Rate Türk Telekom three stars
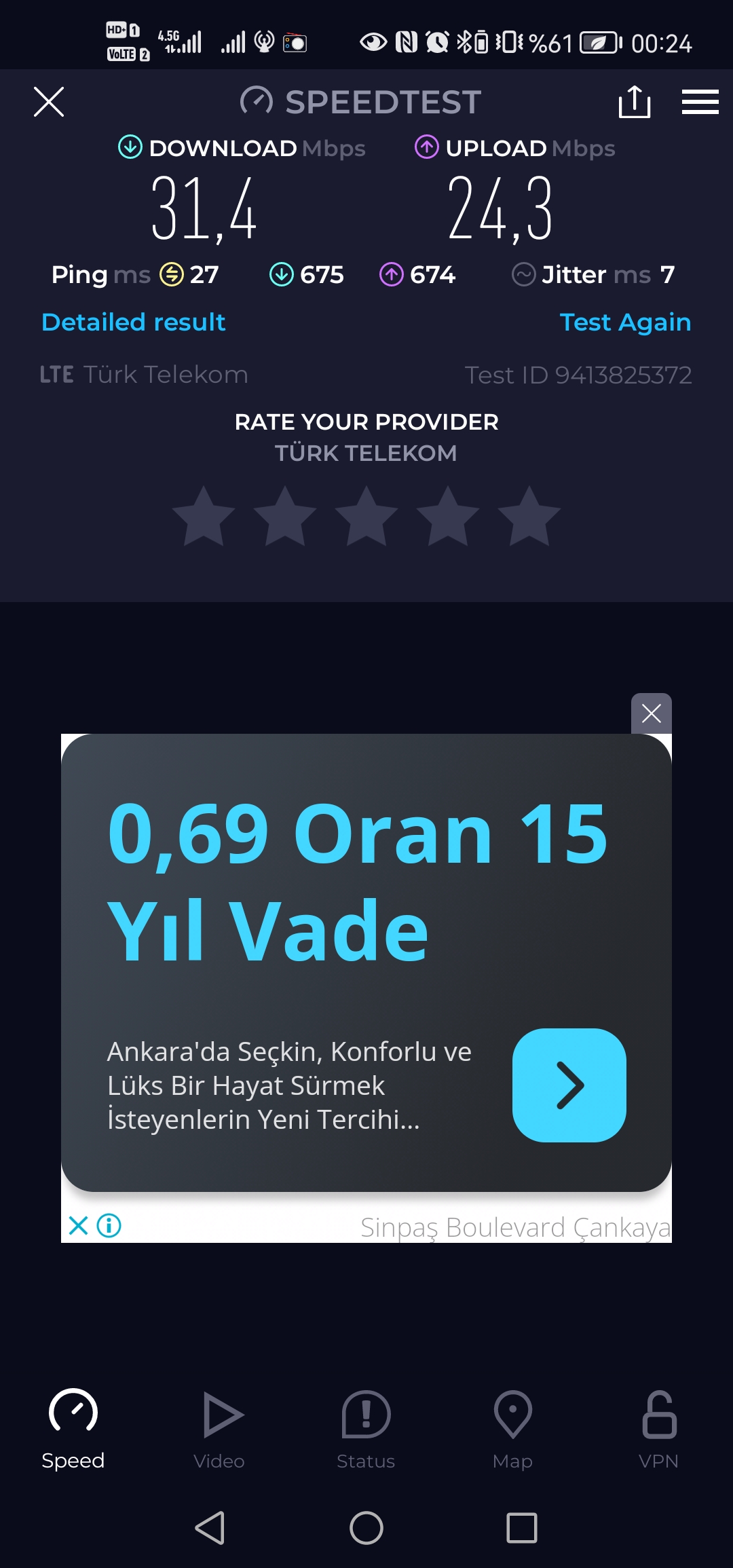Image resolution: width=733 pixels, height=1568 pixels. point(366,516)
